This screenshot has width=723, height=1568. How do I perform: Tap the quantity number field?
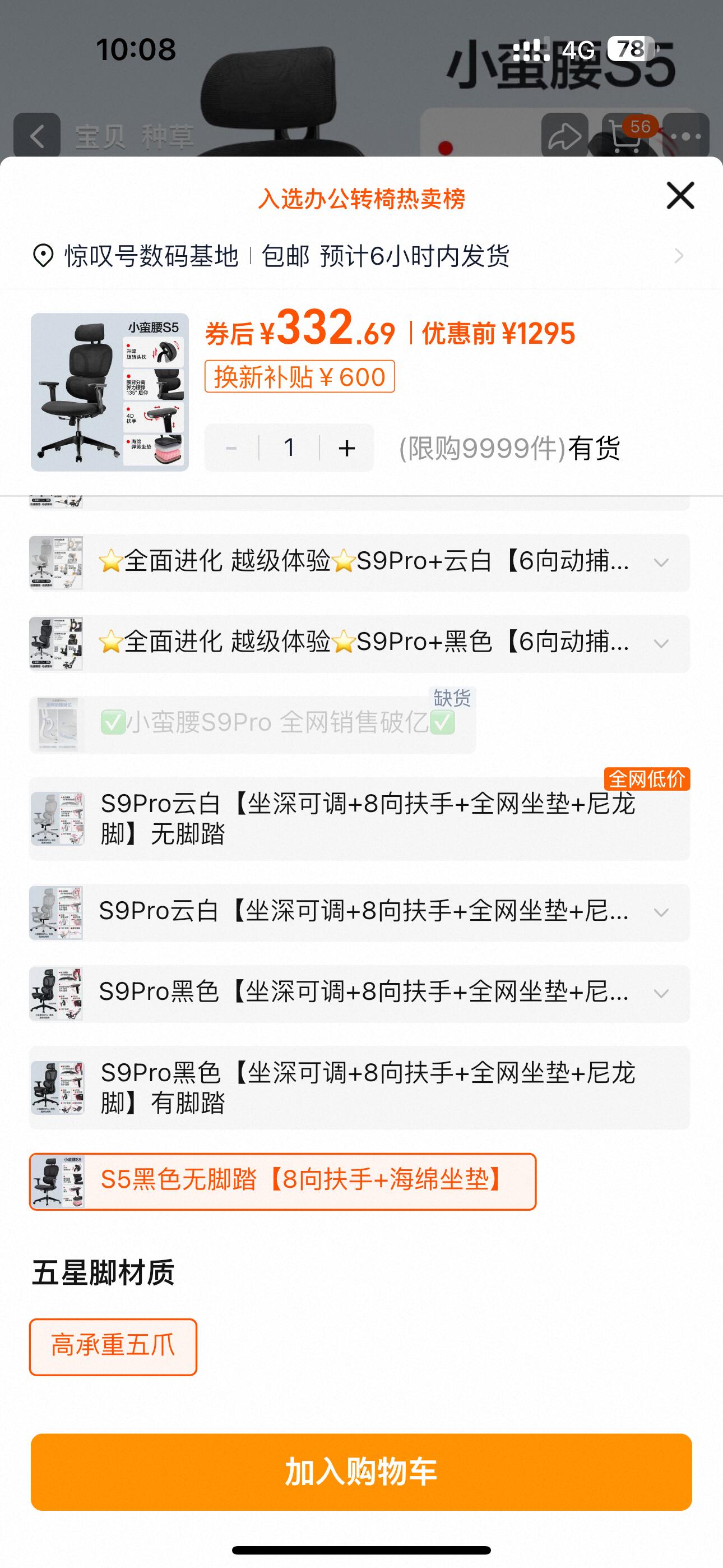[x=289, y=448]
